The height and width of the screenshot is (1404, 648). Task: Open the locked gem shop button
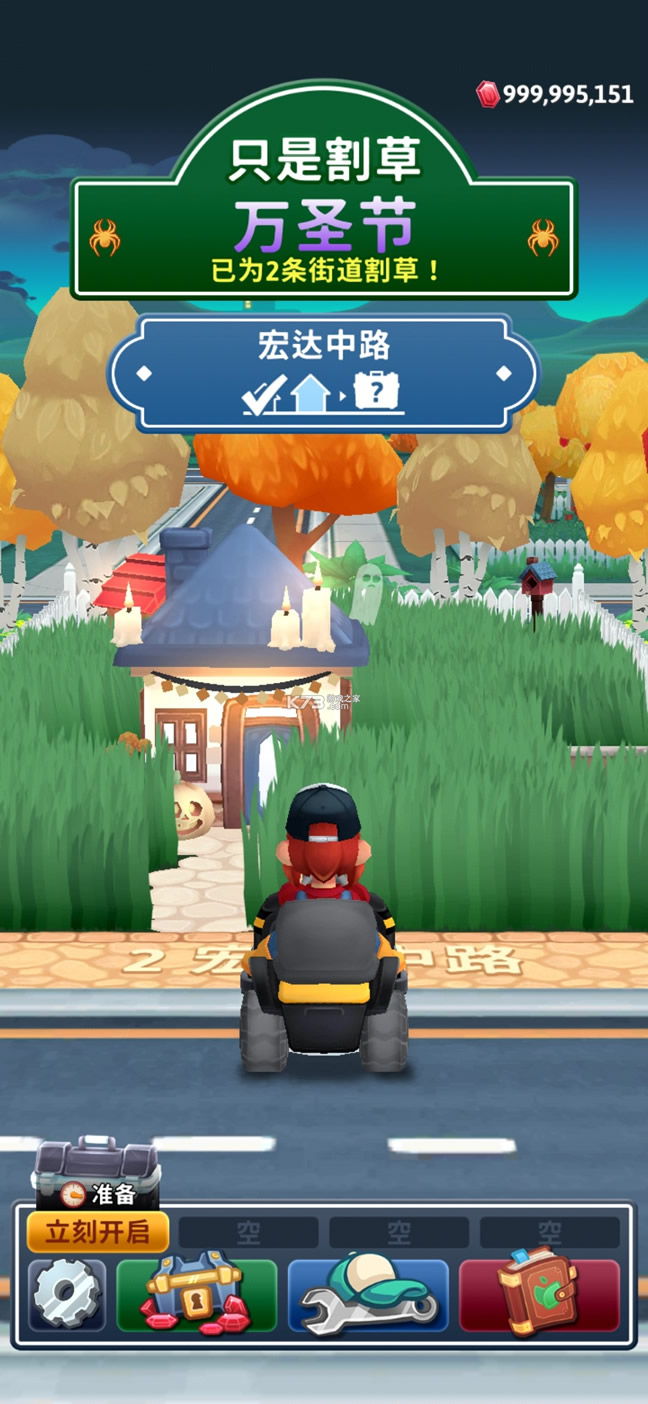pos(197,1295)
